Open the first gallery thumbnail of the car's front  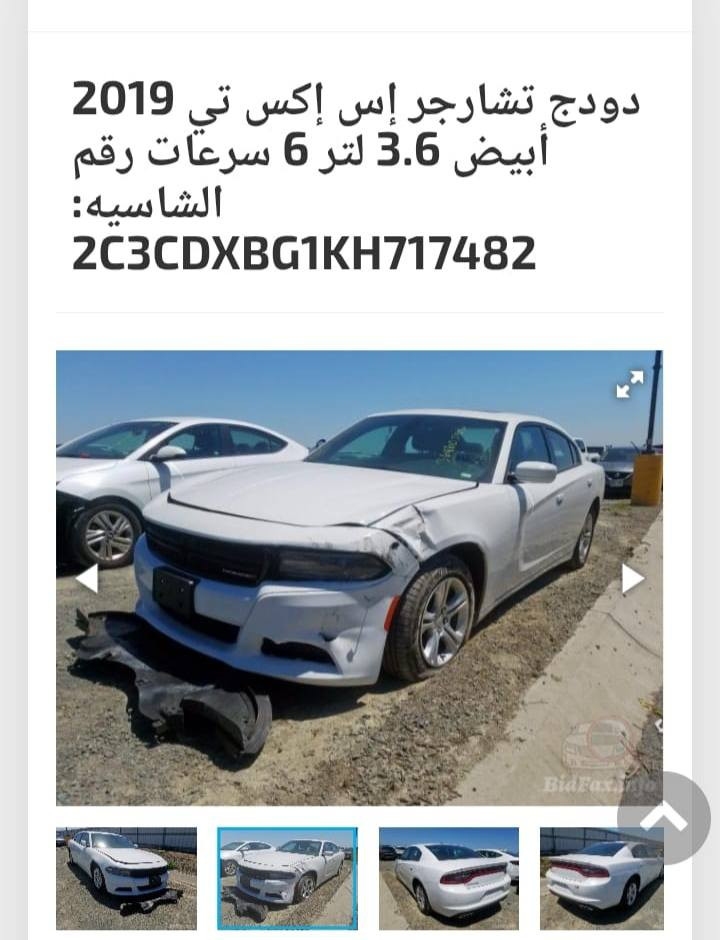(127, 877)
